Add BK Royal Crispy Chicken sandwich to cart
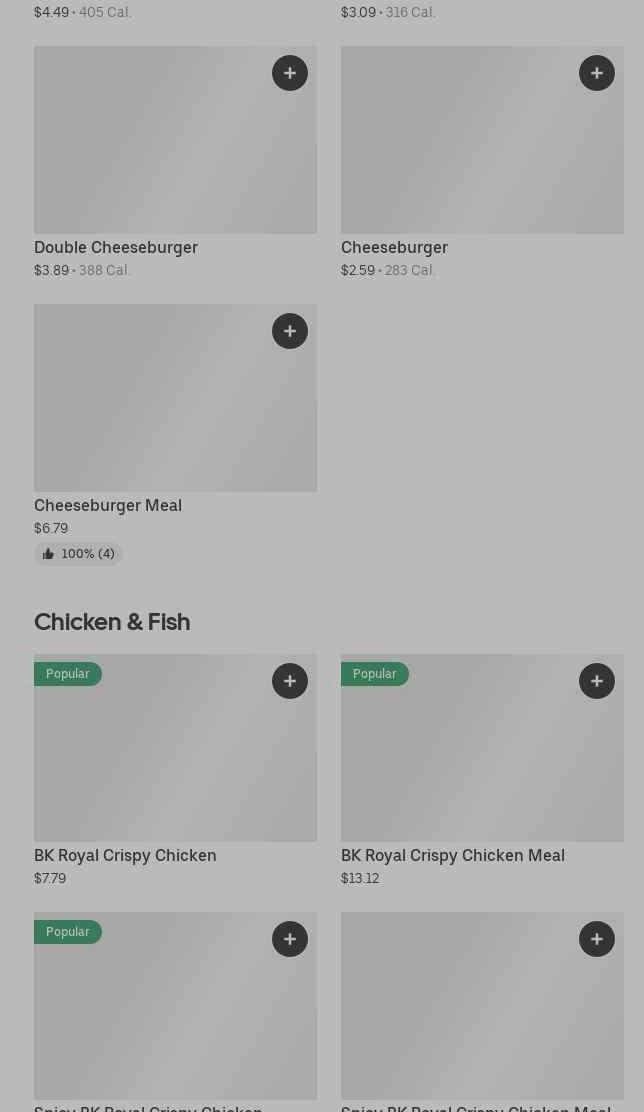The height and width of the screenshot is (1112, 644). 290,681
